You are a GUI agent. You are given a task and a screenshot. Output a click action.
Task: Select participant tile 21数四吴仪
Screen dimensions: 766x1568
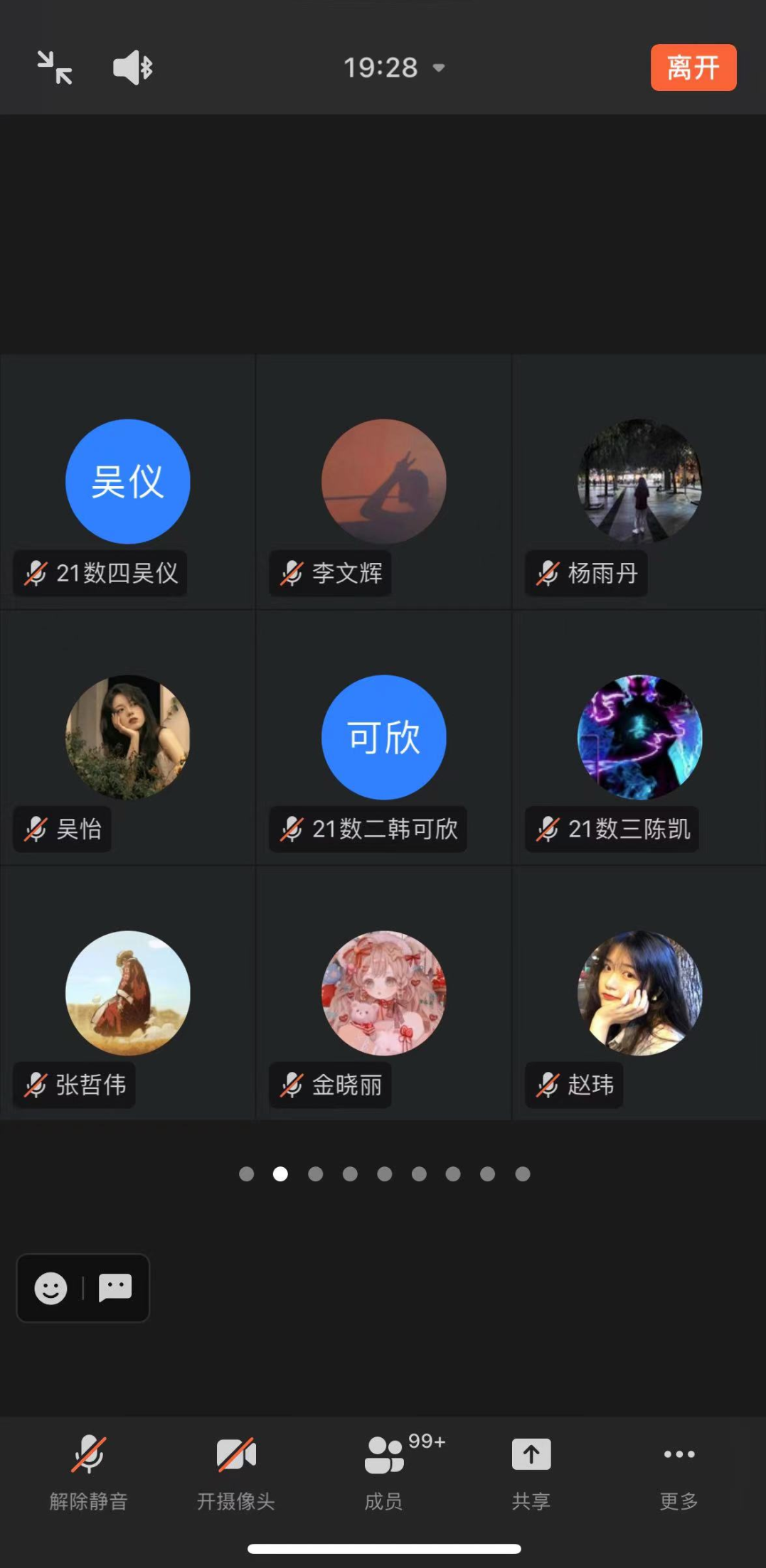(128, 482)
